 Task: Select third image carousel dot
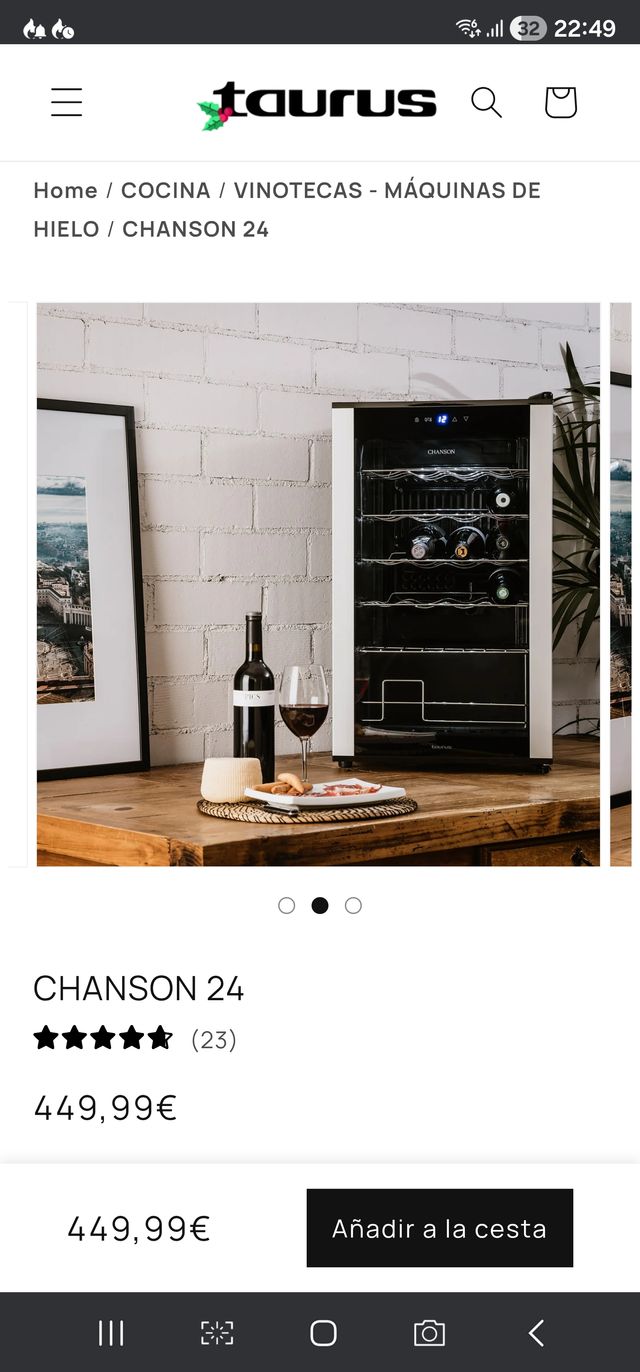(x=353, y=905)
